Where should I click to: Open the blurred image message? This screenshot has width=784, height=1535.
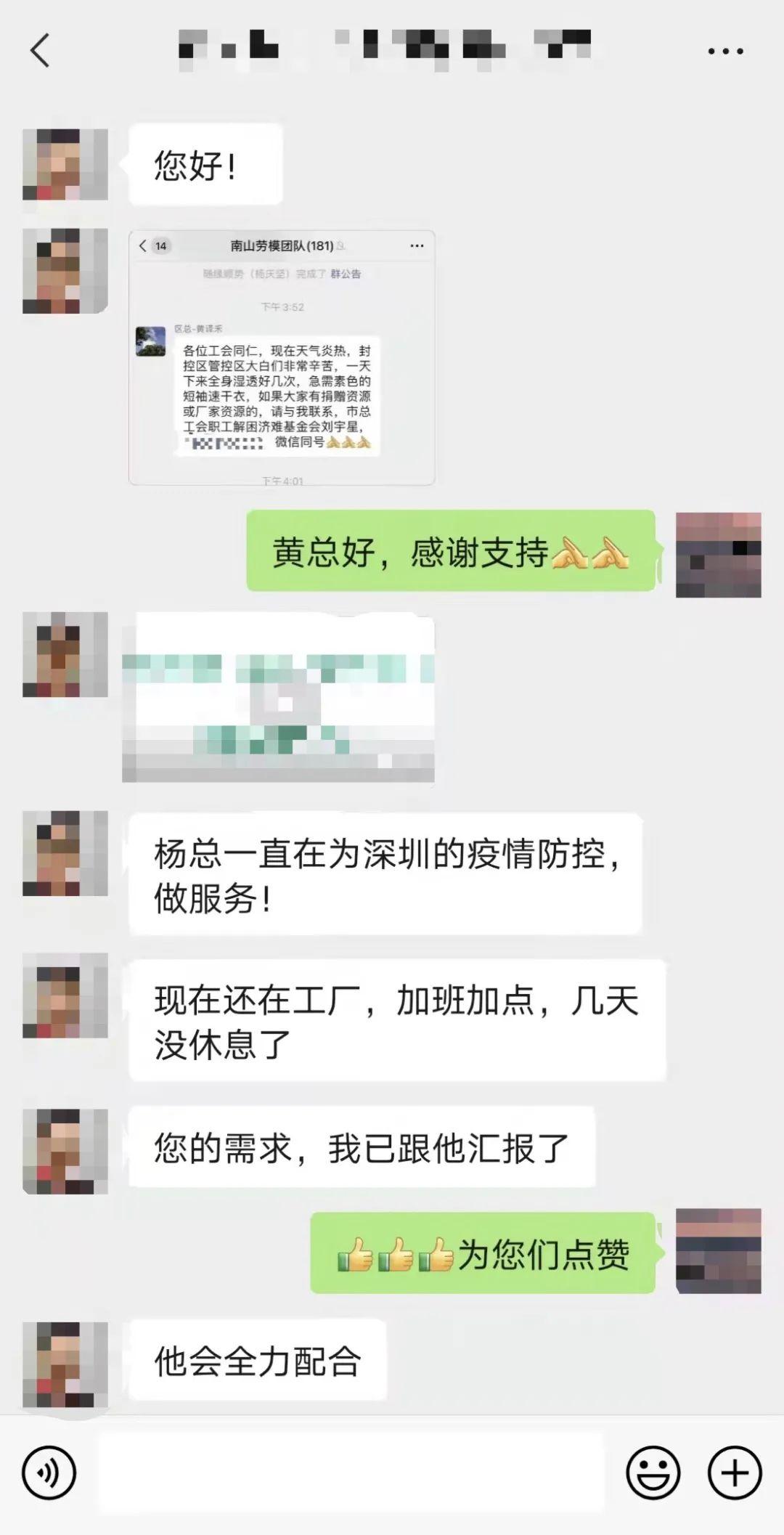pos(278,698)
